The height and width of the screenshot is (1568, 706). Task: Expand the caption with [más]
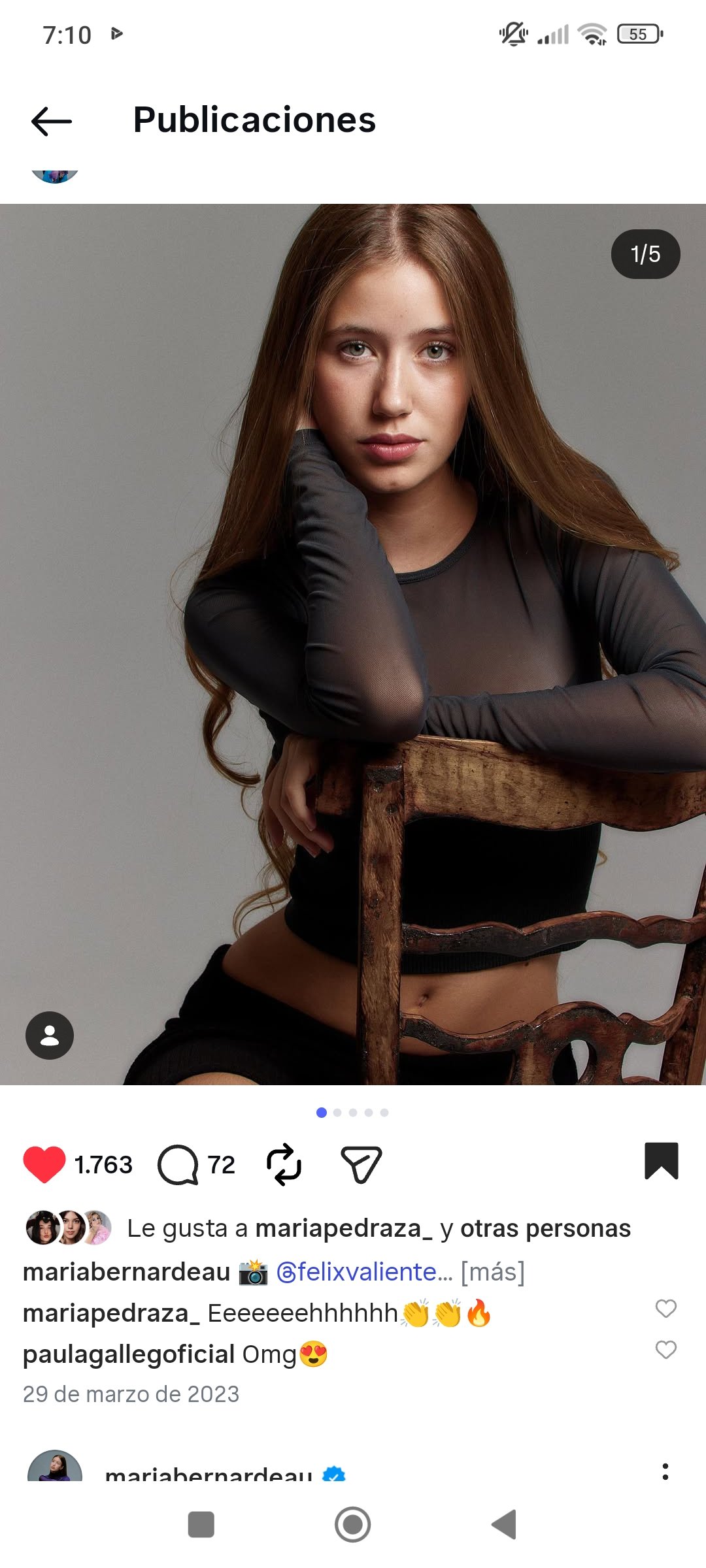point(492,1272)
